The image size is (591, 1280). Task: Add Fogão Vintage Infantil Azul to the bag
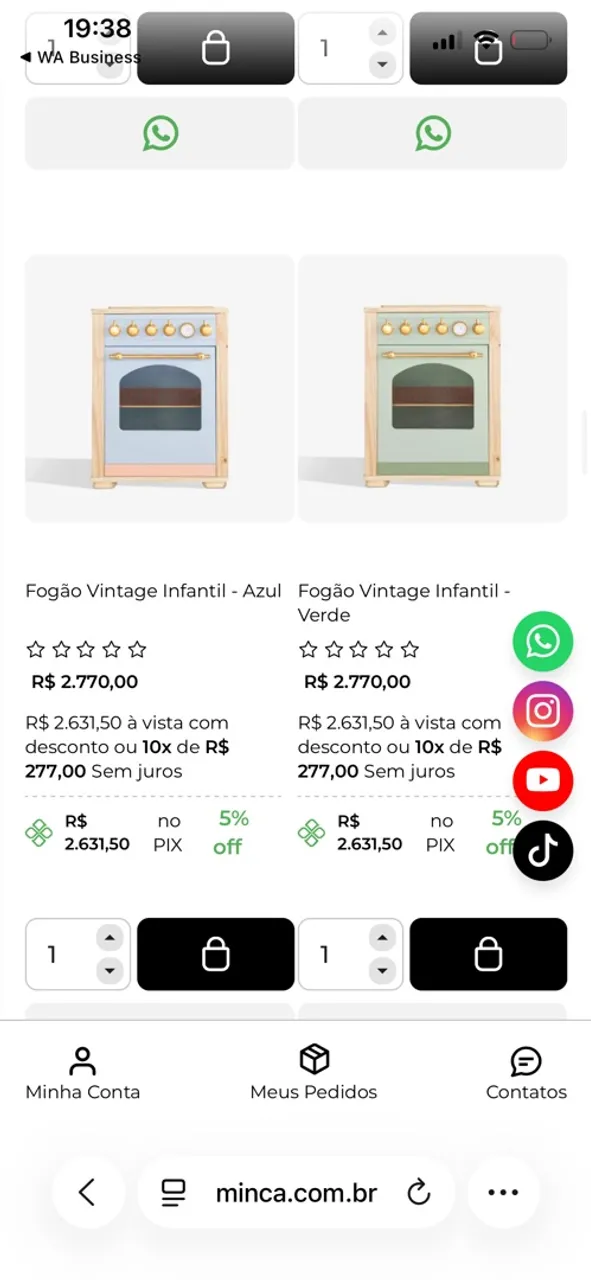pyautogui.click(x=215, y=954)
